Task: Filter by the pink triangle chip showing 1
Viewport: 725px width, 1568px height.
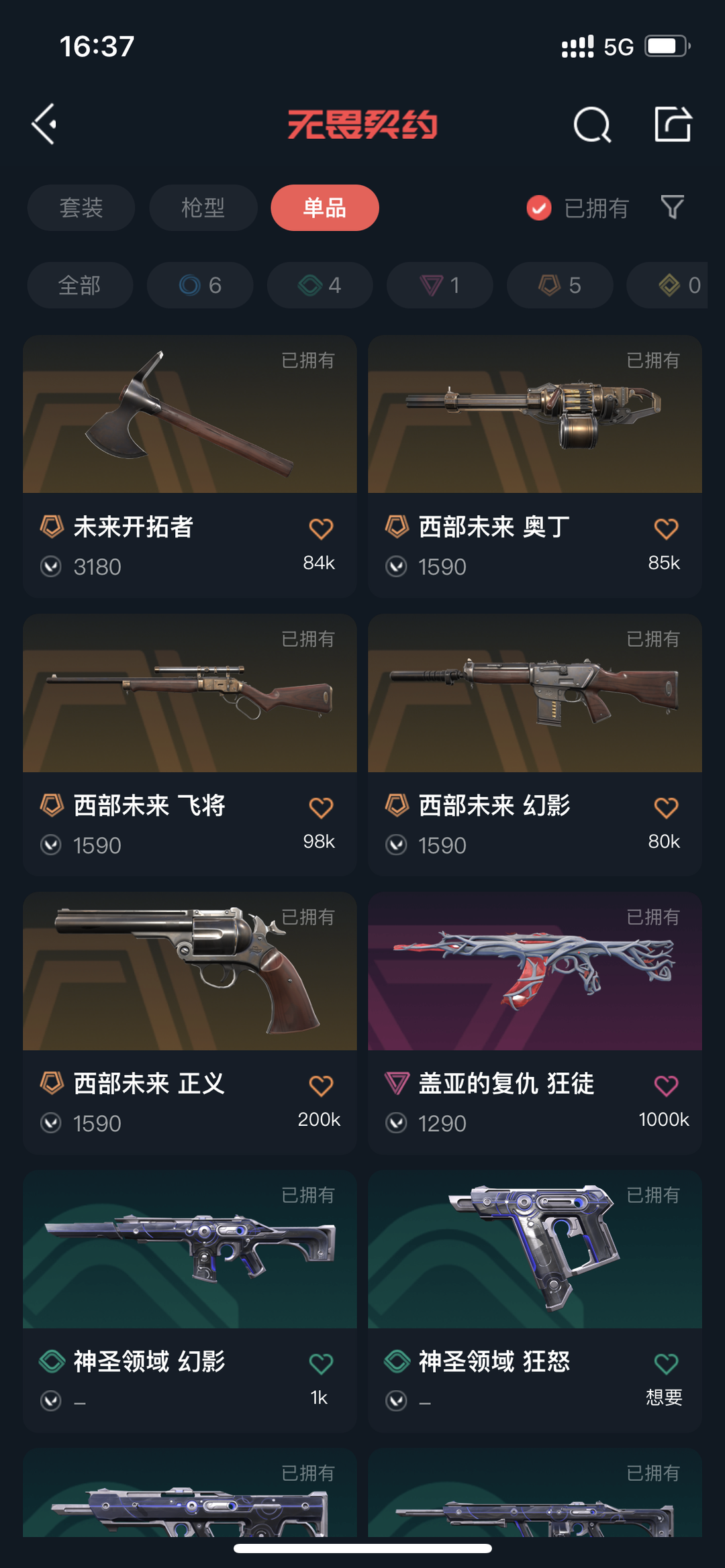Action: 440,285
